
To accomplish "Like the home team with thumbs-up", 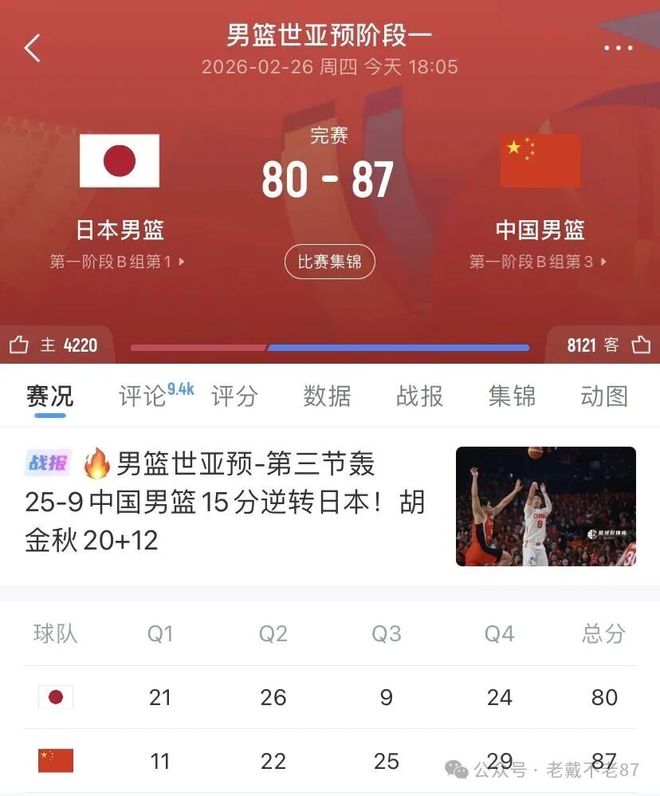I will [19, 345].
